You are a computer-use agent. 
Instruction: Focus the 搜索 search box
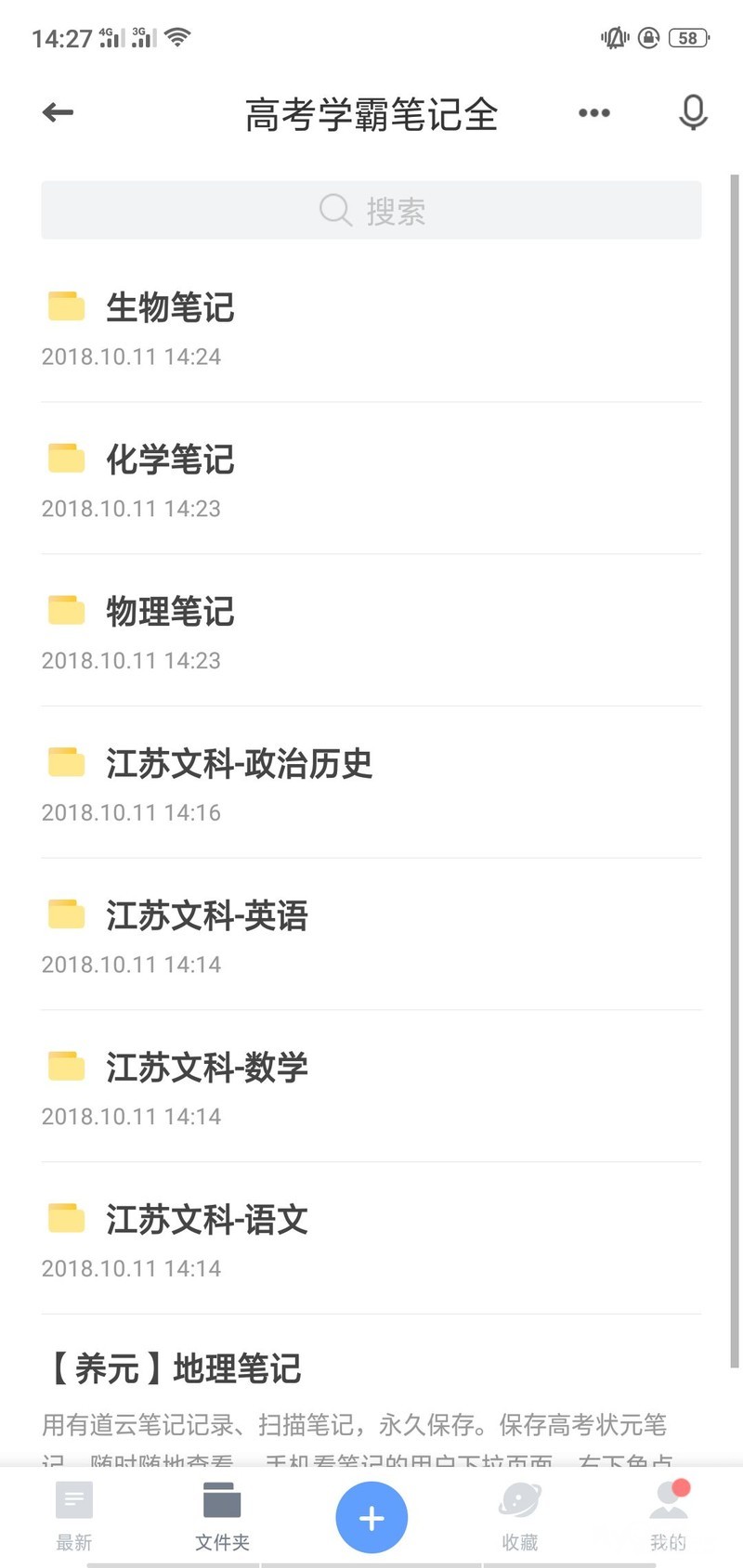[x=371, y=211]
